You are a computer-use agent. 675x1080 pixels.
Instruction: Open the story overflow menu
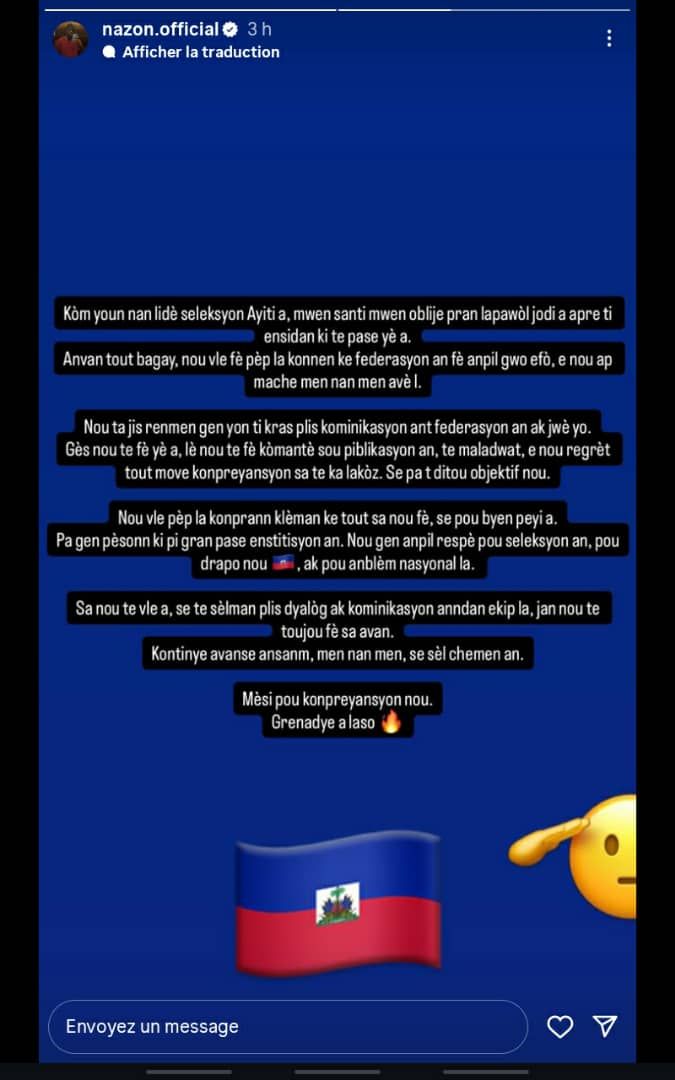609,39
